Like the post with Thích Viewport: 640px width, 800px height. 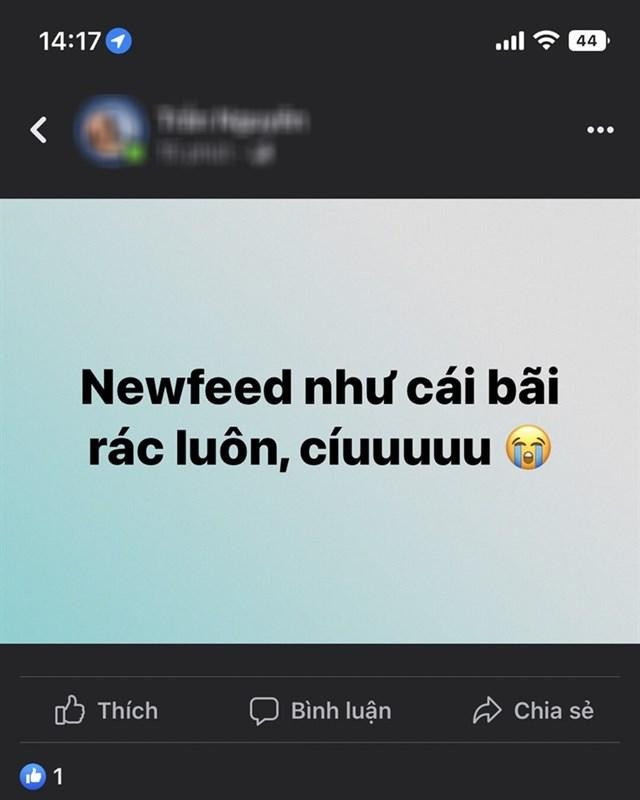click(x=107, y=711)
